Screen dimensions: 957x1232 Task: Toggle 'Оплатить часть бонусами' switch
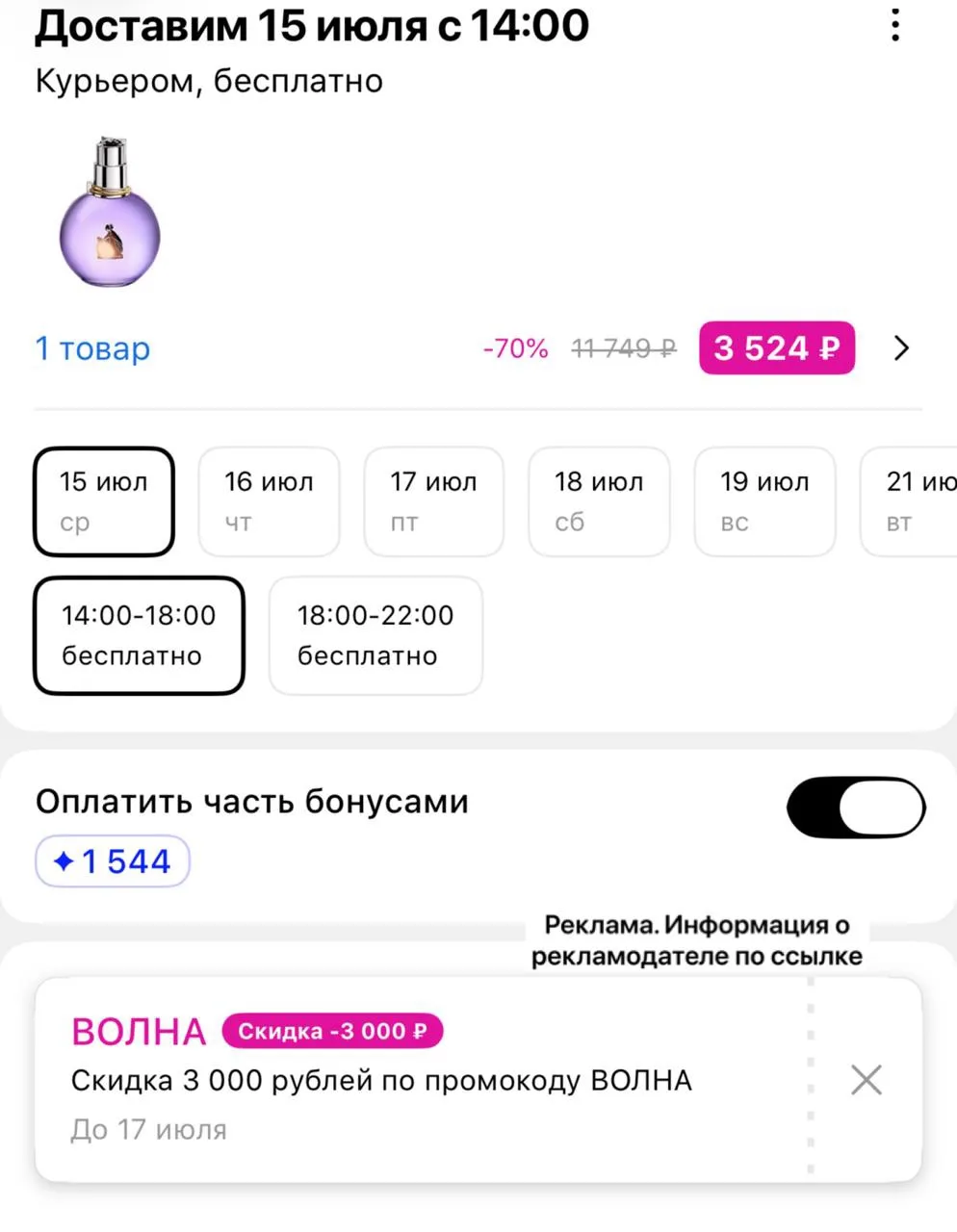tap(856, 808)
